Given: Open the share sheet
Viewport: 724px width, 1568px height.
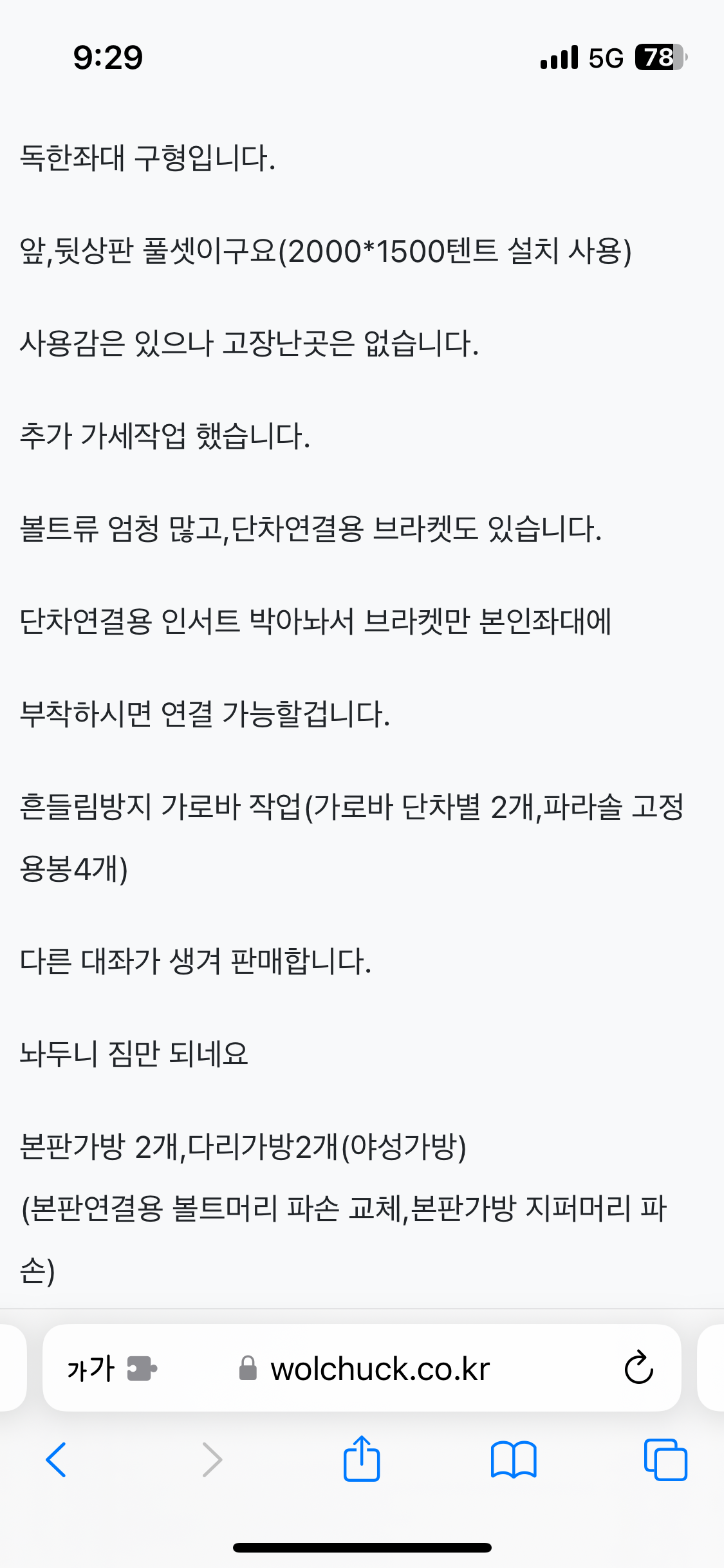Looking at the screenshot, I should (x=362, y=1458).
